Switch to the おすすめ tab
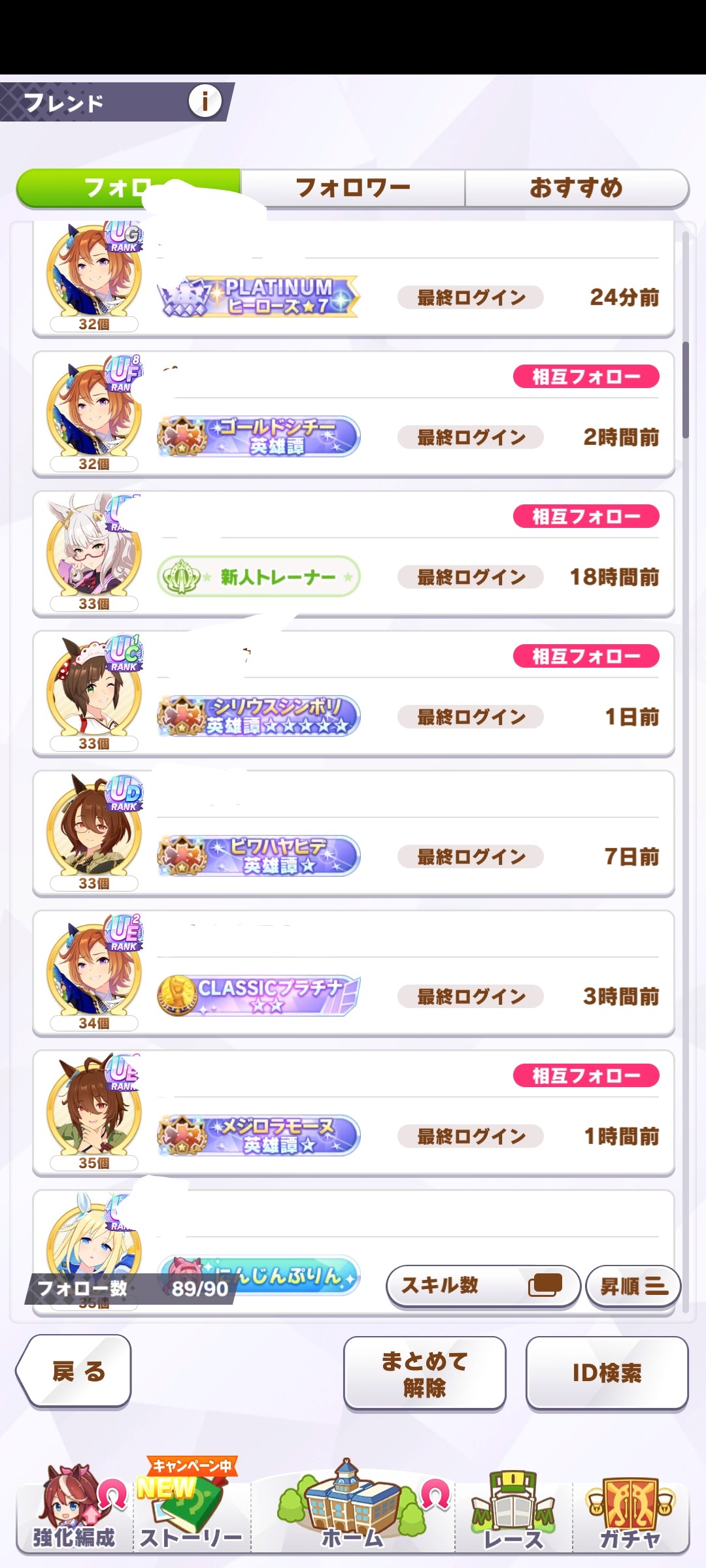This screenshot has width=706, height=1568. [x=577, y=188]
